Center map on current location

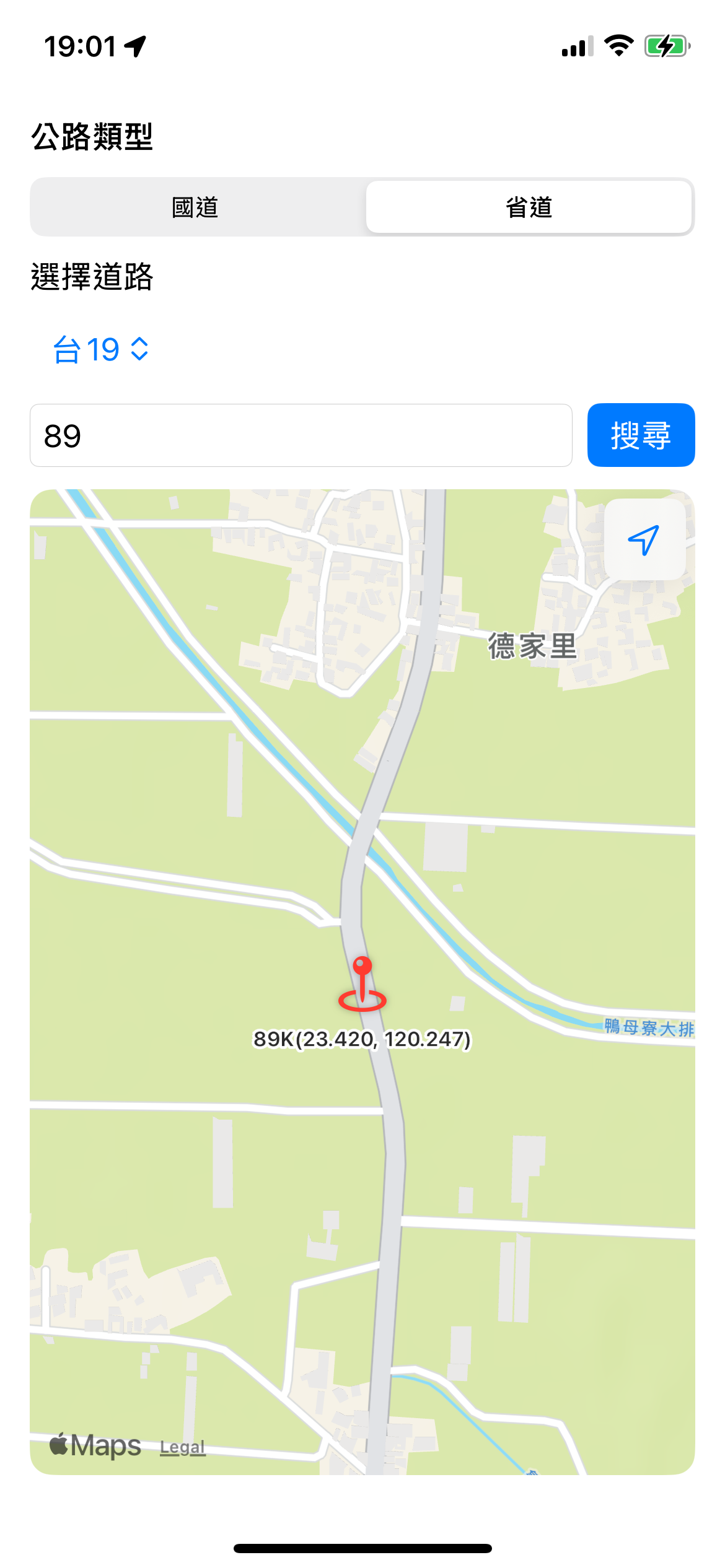click(644, 540)
